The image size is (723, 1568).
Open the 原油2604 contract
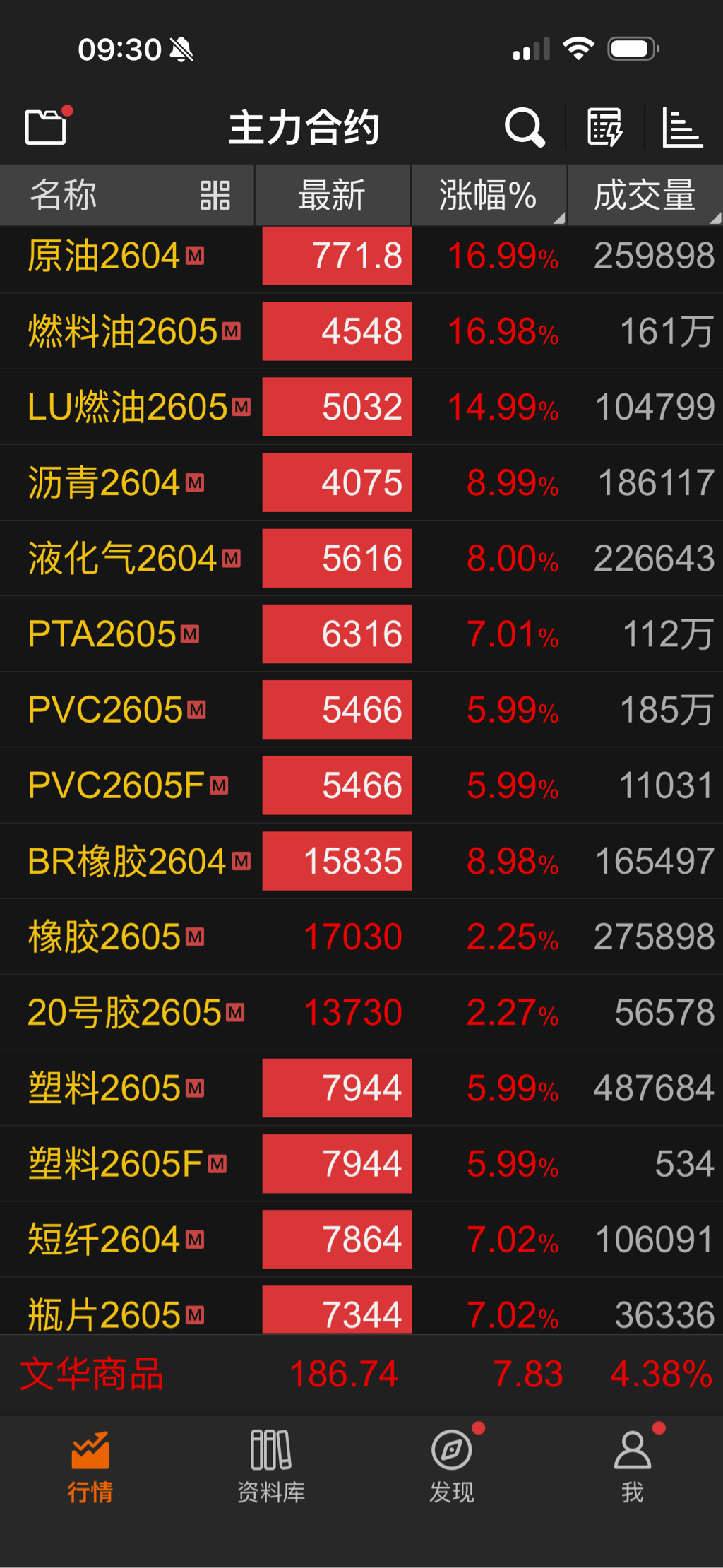tap(361, 256)
